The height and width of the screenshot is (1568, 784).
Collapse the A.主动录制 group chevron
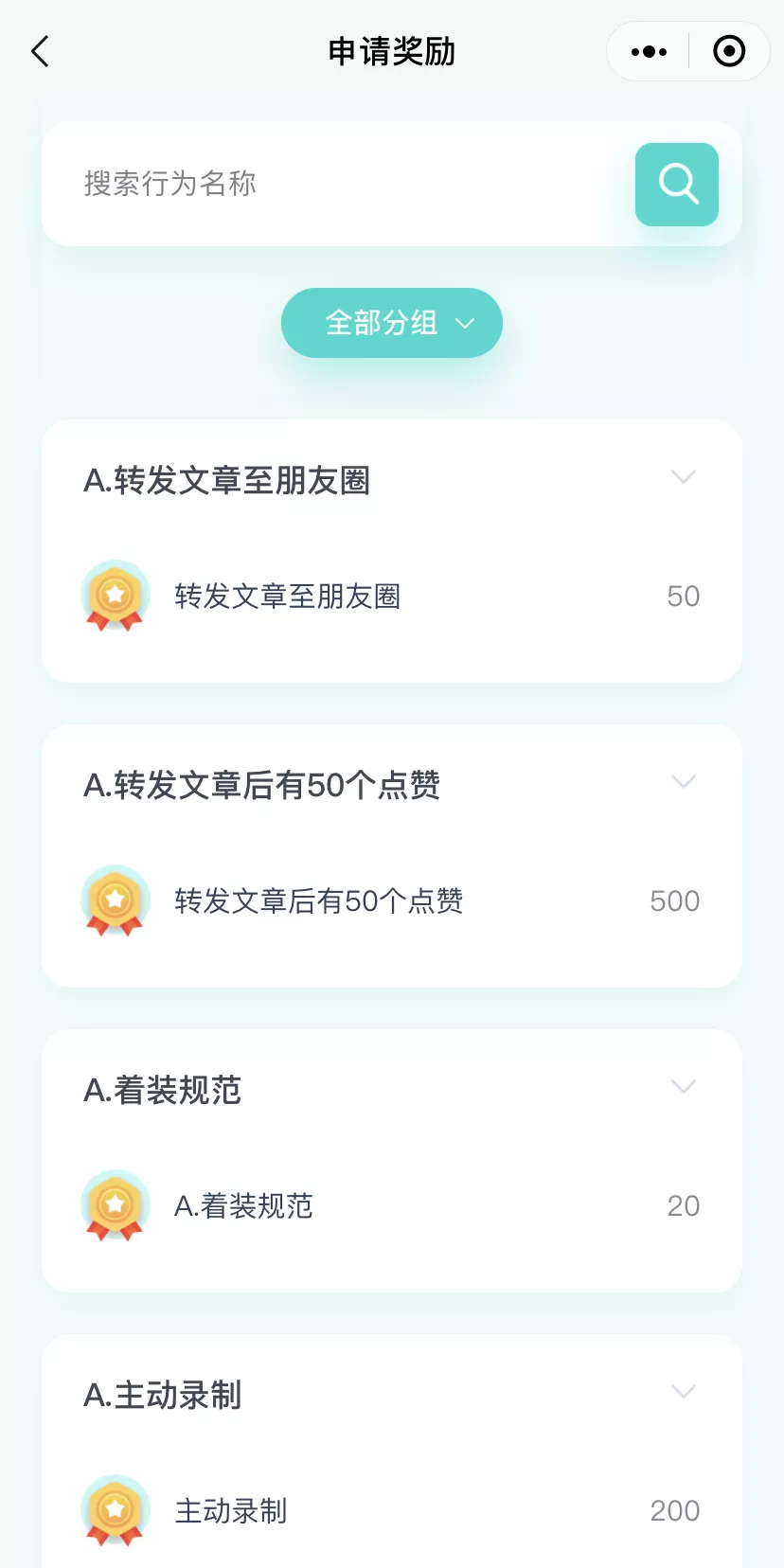tap(684, 1392)
